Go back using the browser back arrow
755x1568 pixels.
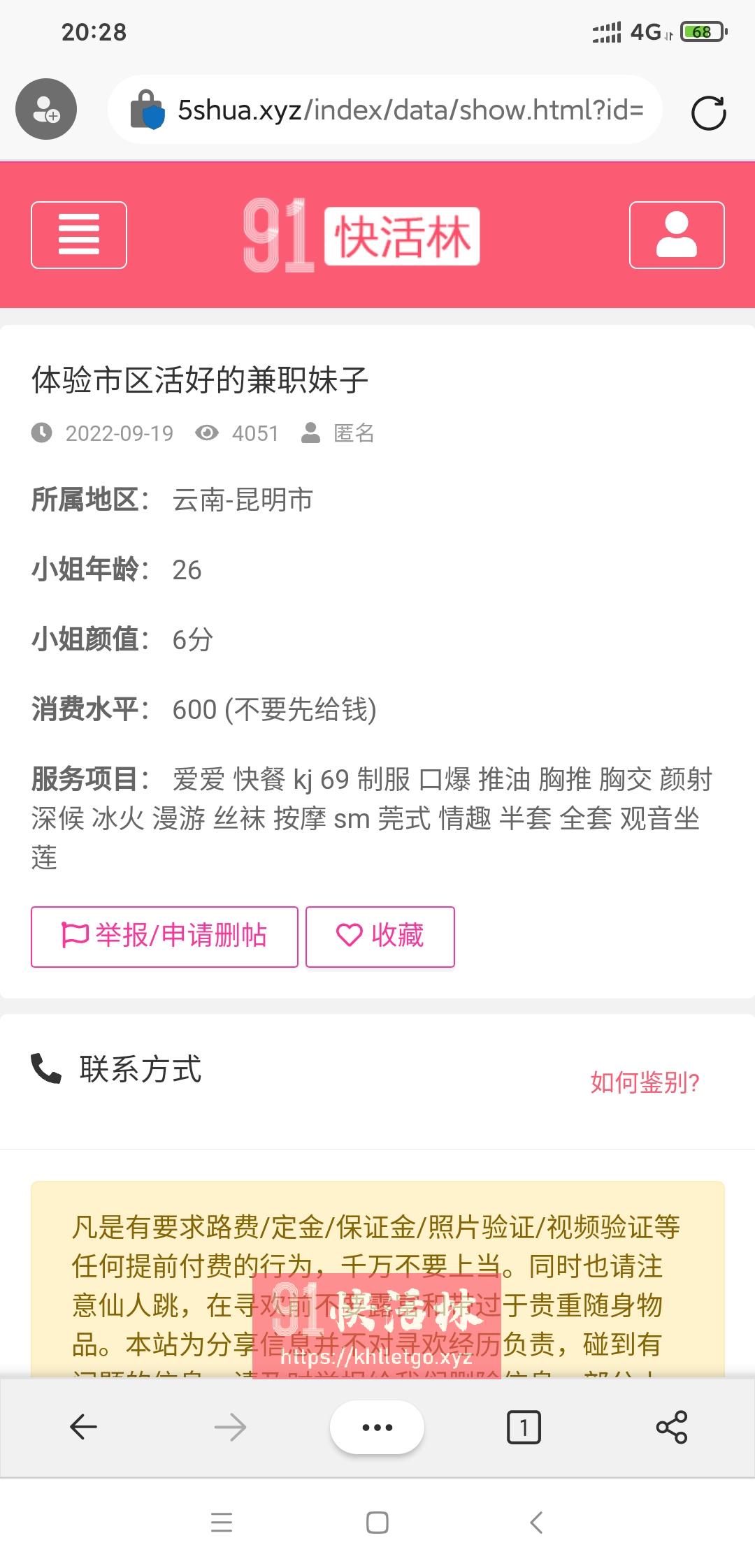pyautogui.click(x=82, y=1426)
